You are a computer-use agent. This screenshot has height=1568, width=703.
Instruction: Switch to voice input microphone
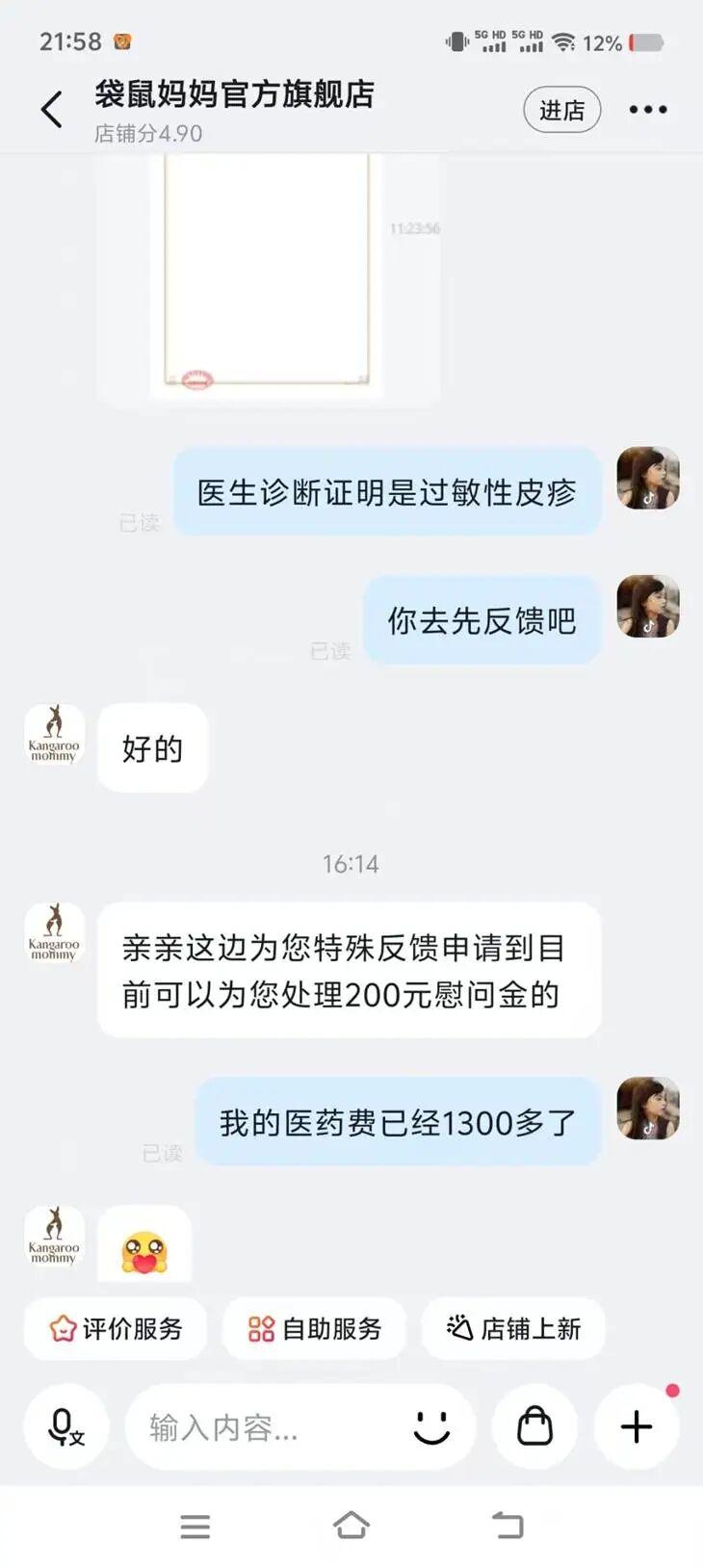pyautogui.click(x=65, y=1426)
